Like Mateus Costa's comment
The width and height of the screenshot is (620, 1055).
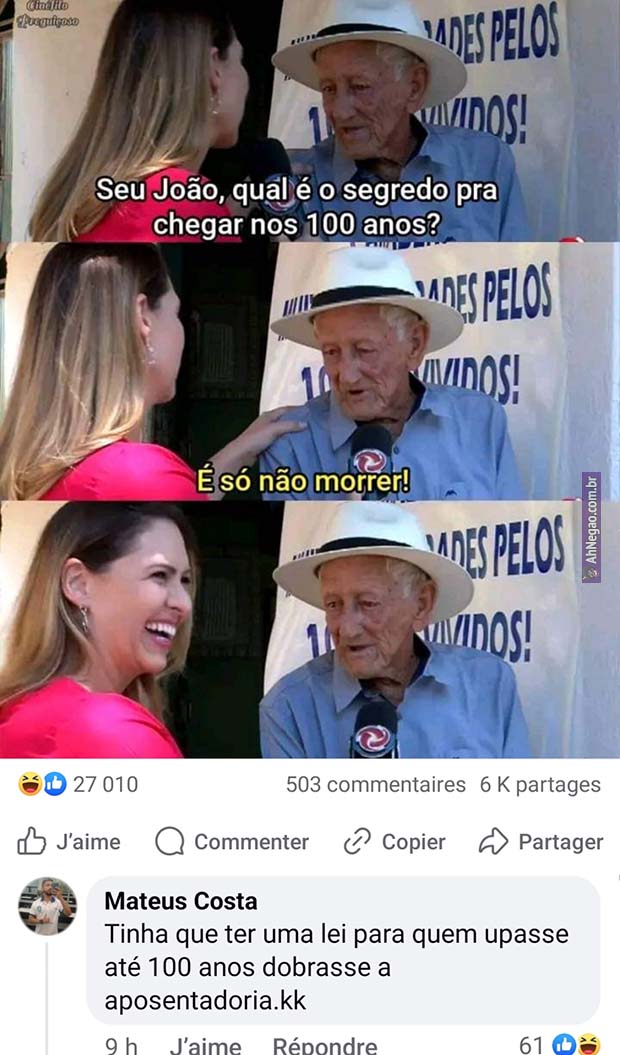pyautogui.click(x=205, y=1045)
